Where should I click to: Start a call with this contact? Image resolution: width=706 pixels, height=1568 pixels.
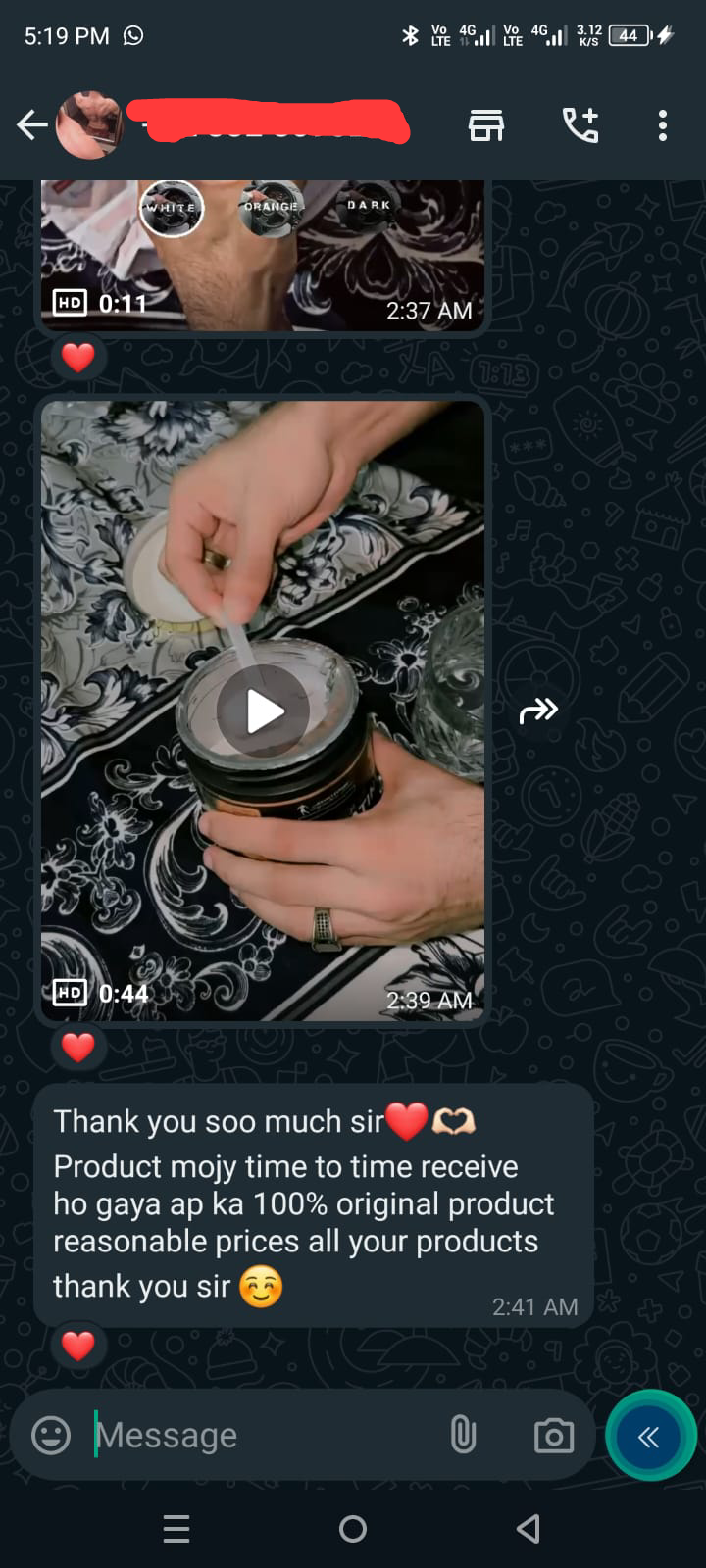point(580,124)
